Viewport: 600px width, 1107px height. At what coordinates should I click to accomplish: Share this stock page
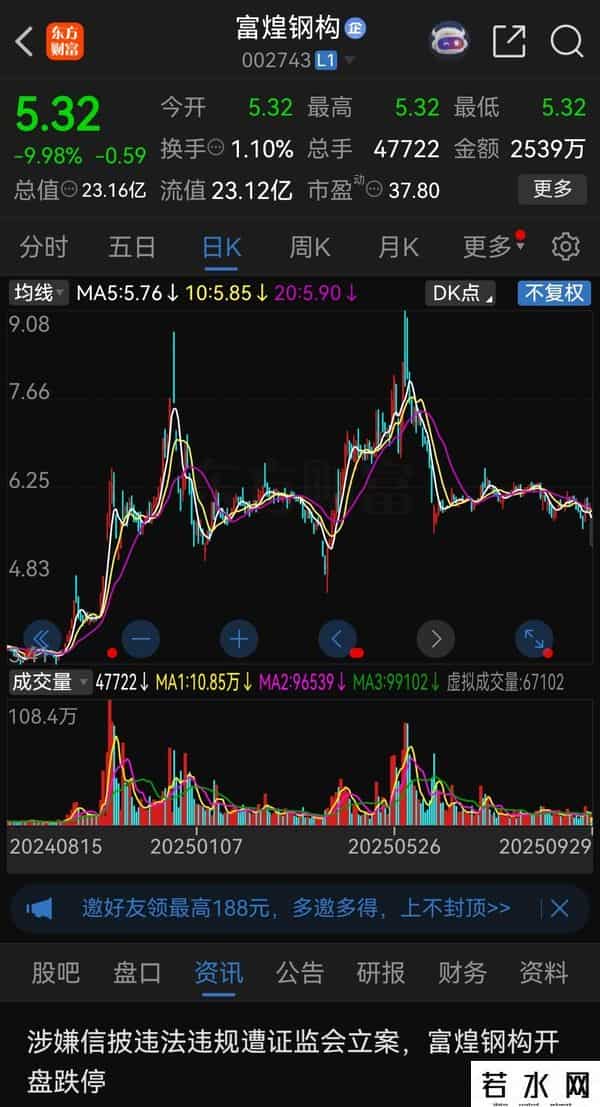[509, 41]
